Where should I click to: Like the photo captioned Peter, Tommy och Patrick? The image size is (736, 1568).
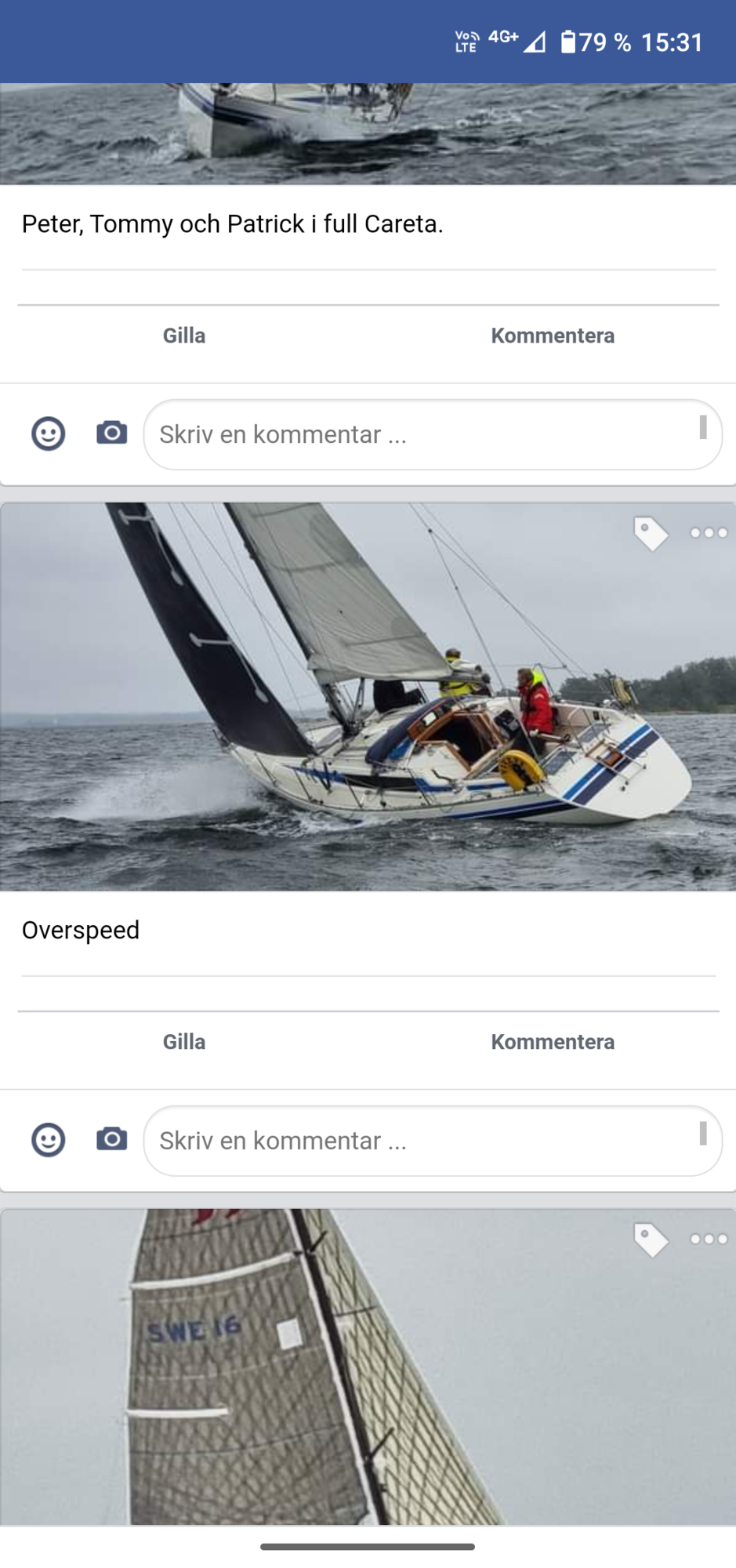coord(184,336)
